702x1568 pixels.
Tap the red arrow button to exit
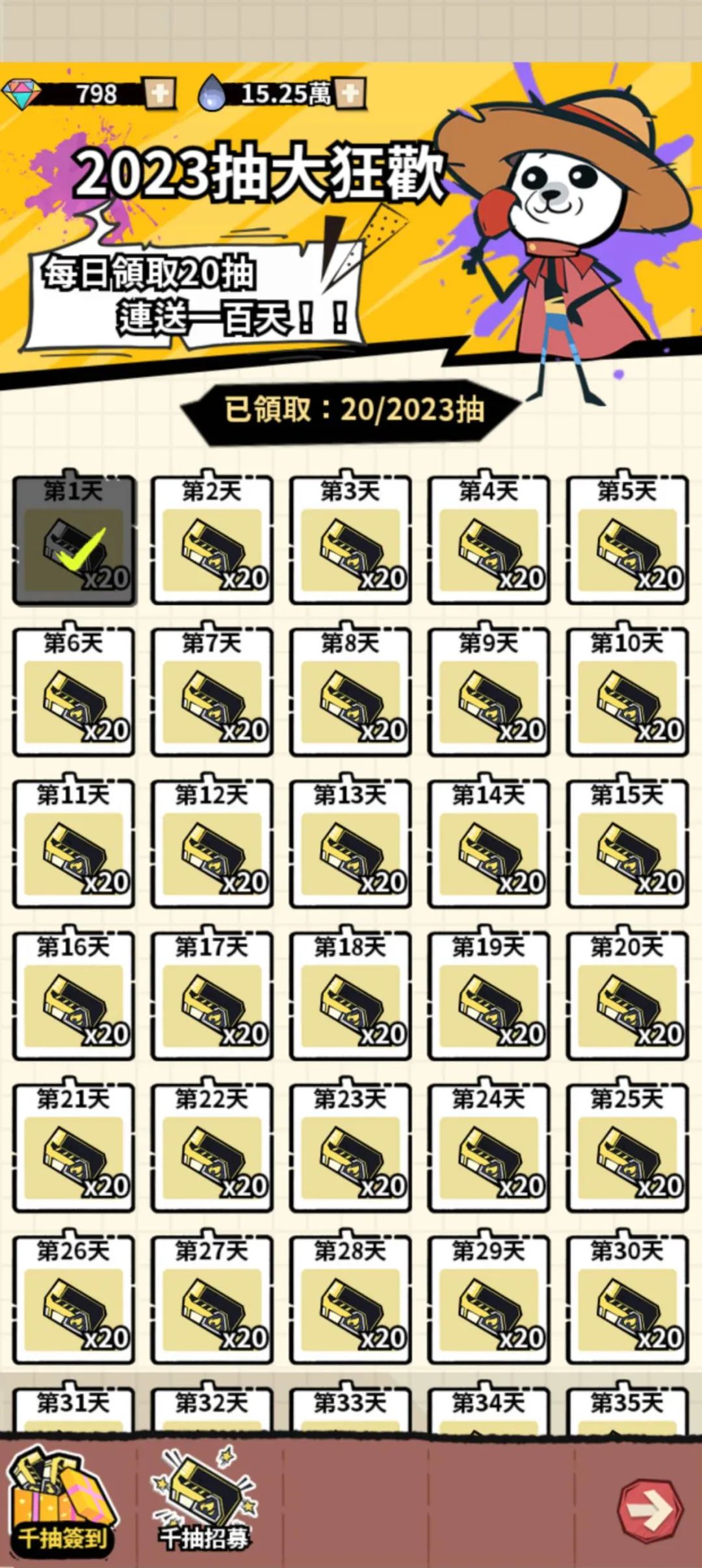click(x=650, y=1510)
